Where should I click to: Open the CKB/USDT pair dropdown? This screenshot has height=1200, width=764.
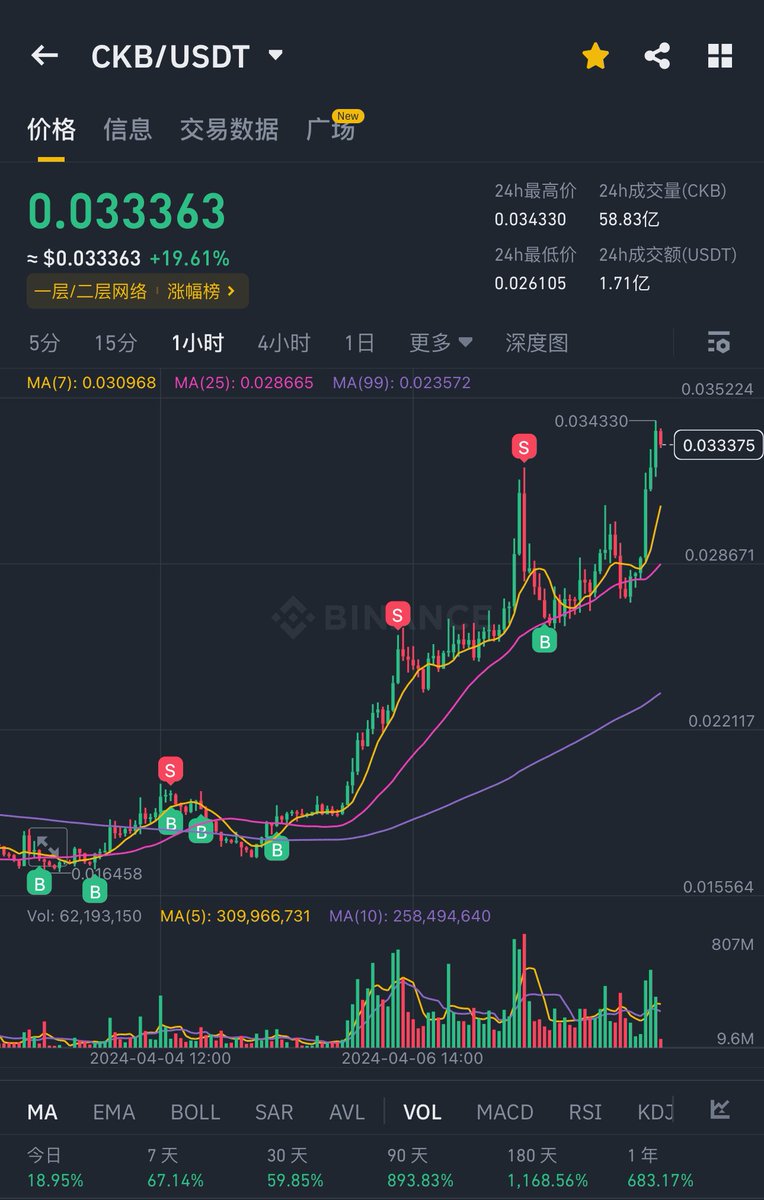click(275, 56)
